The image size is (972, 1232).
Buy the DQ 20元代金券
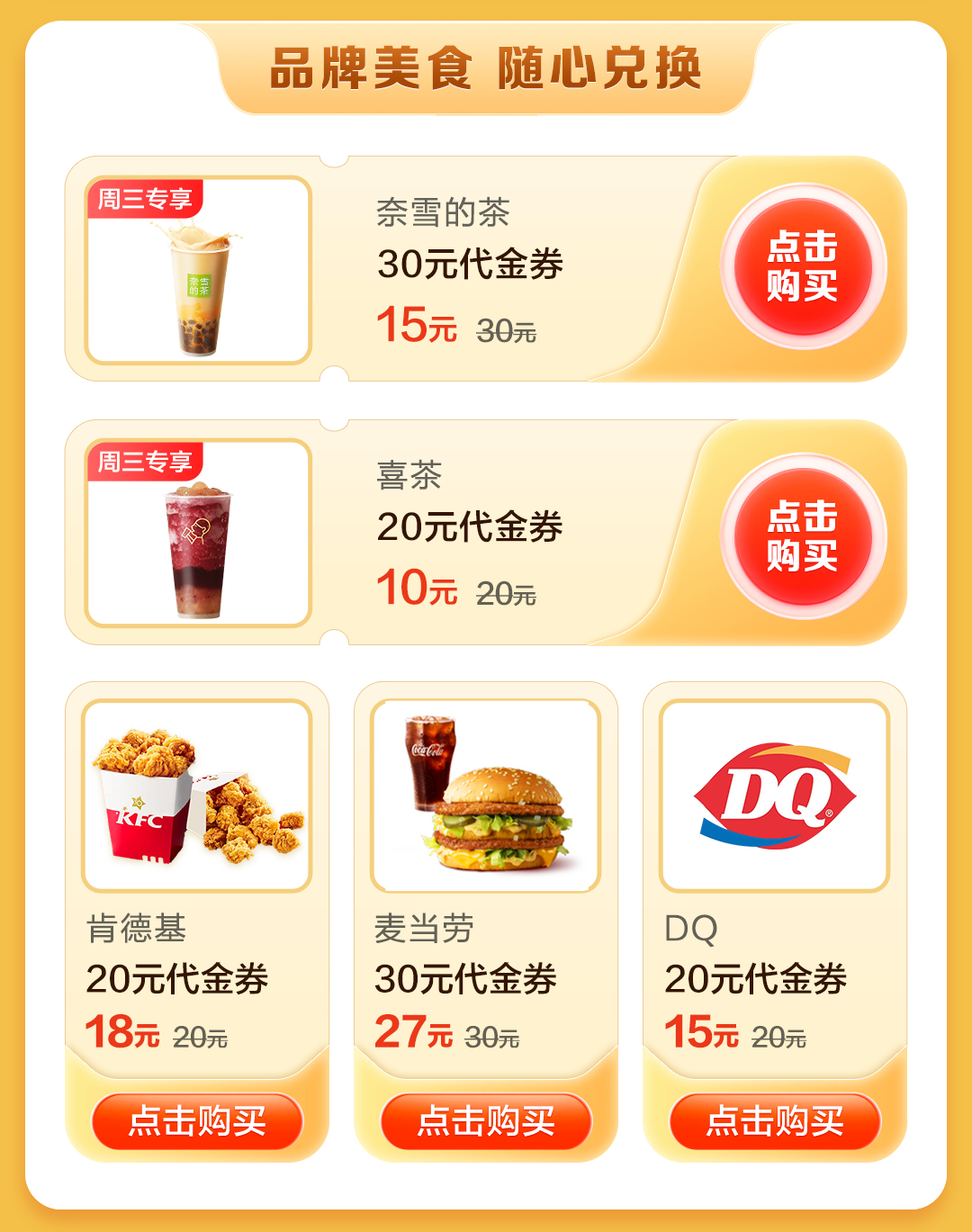[775, 1121]
